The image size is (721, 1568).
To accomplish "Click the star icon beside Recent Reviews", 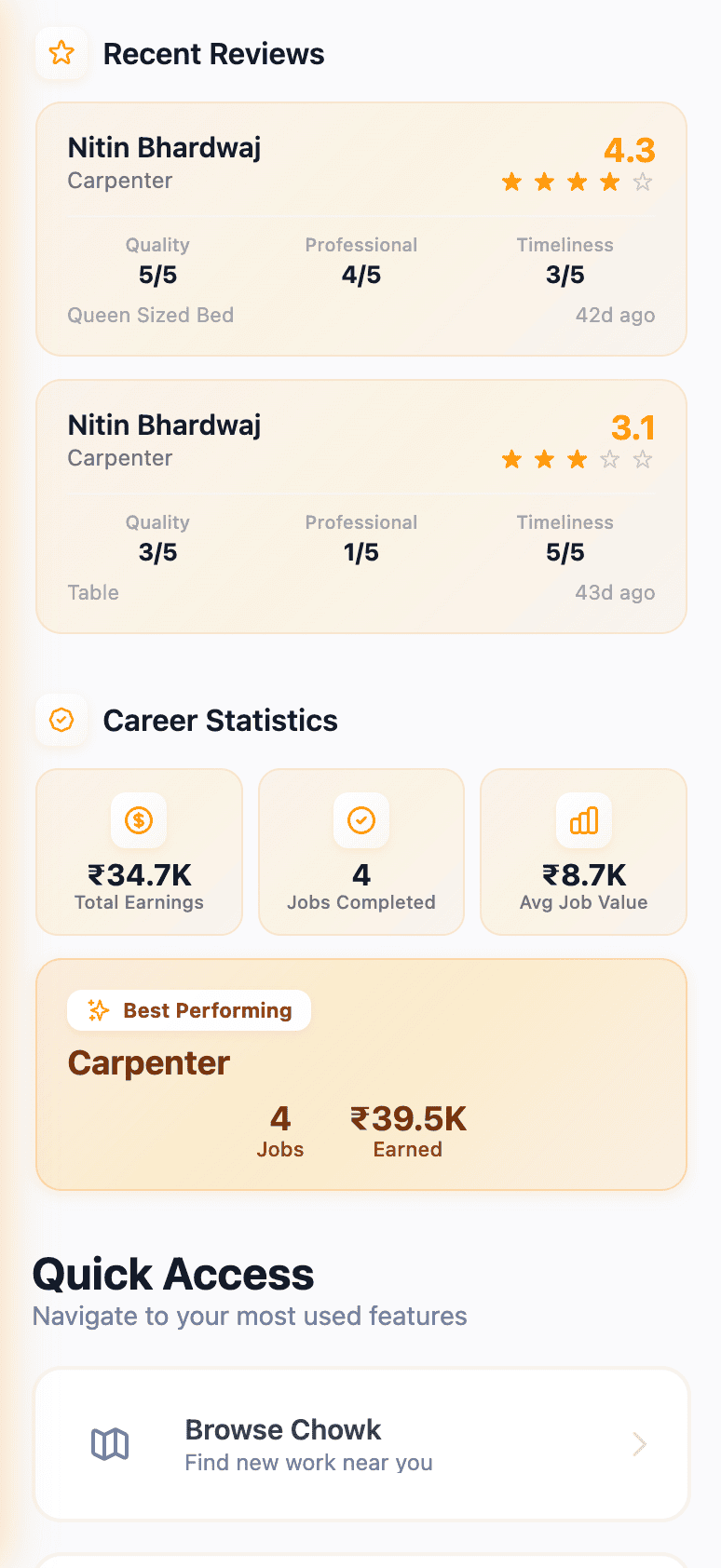I will [x=61, y=53].
